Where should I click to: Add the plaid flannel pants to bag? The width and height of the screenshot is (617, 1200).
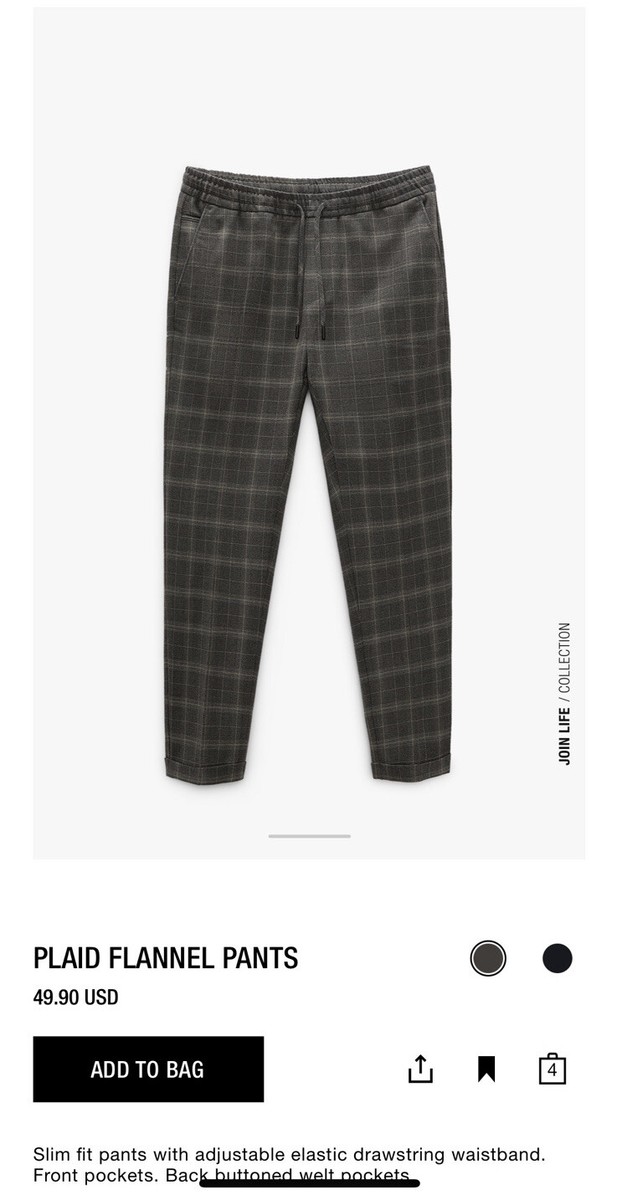148,1069
